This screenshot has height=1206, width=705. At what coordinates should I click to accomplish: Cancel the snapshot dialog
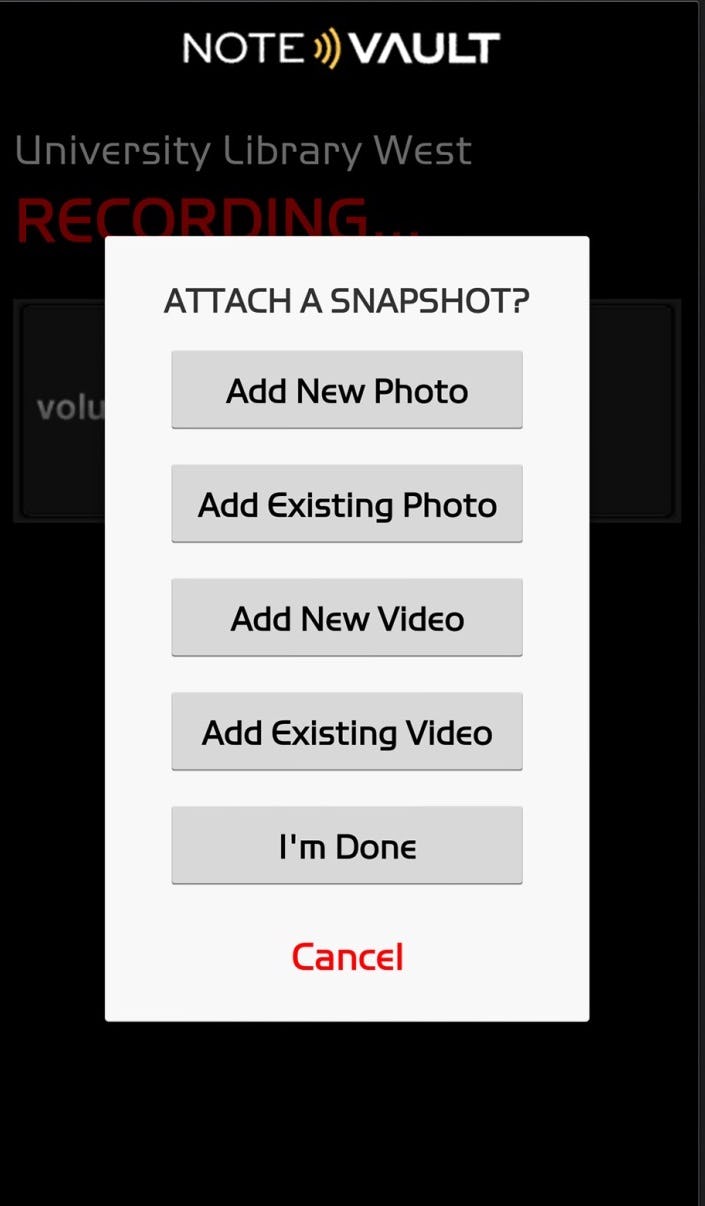(347, 957)
